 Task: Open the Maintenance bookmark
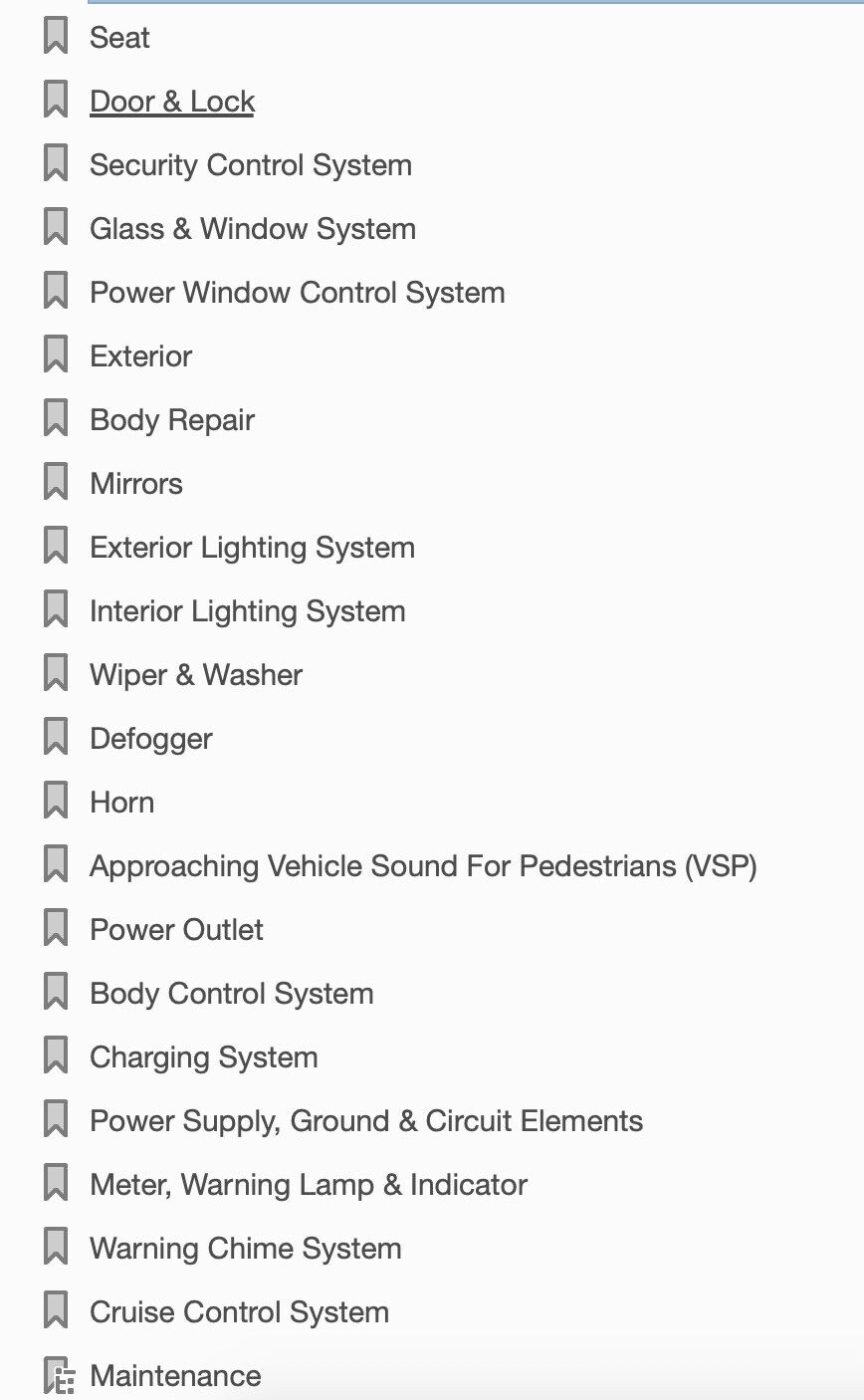coord(175,1376)
